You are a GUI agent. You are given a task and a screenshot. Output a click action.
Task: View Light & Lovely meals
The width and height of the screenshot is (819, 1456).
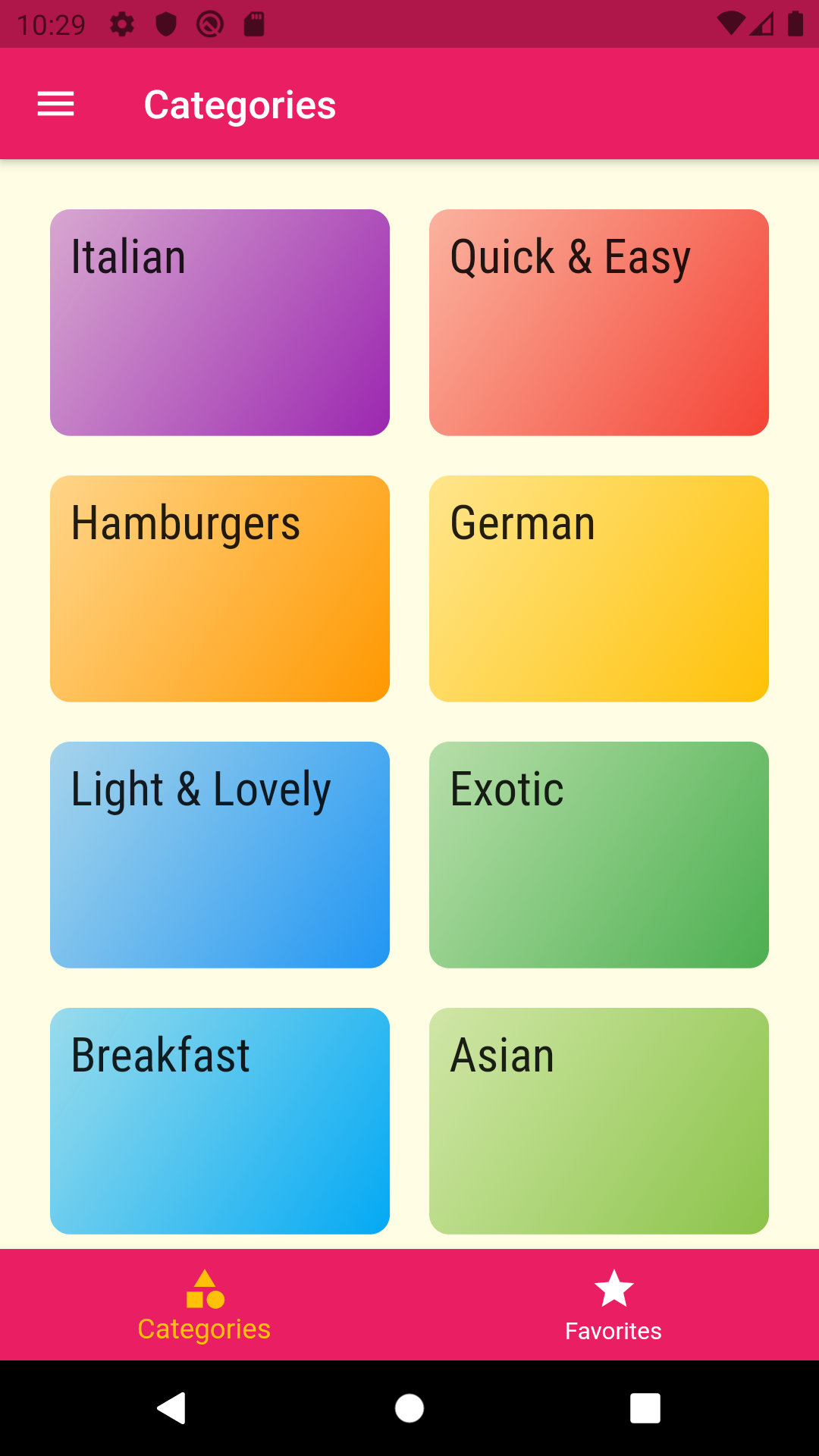point(220,855)
